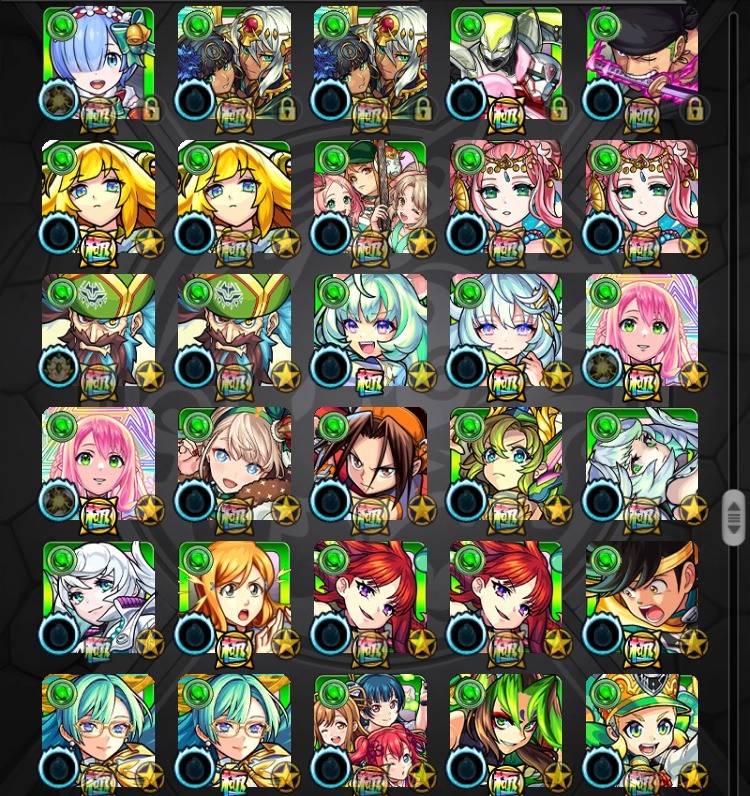Choose the swordsman biting a pink sword
Viewport: 750px width, 796px height.
tap(642, 62)
